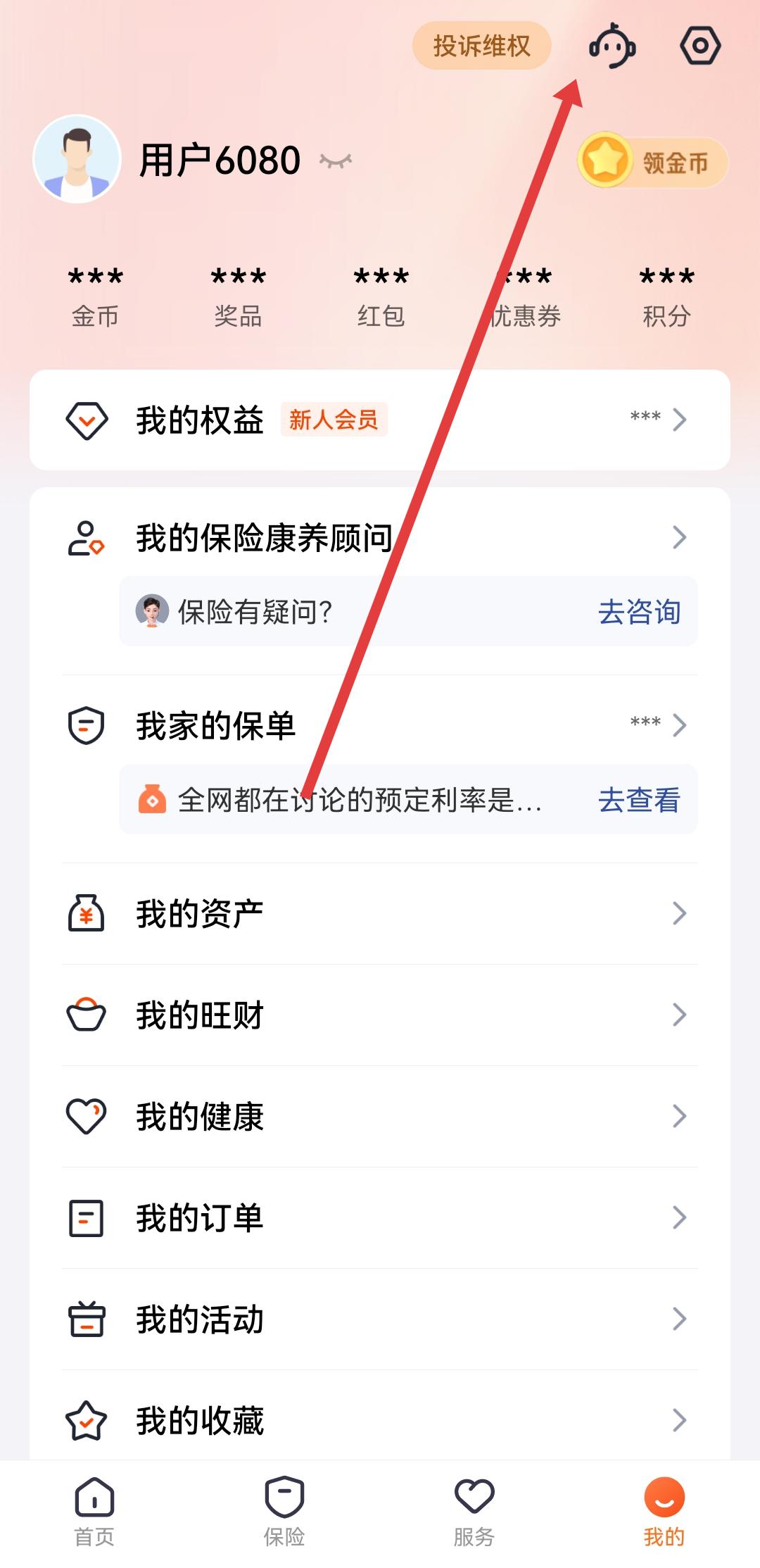The width and height of the screenshot is (760, 1568).
Task: Toggle the eye icon to reveal hidden values
Action: pyautogui.click(x=336, y=161)
